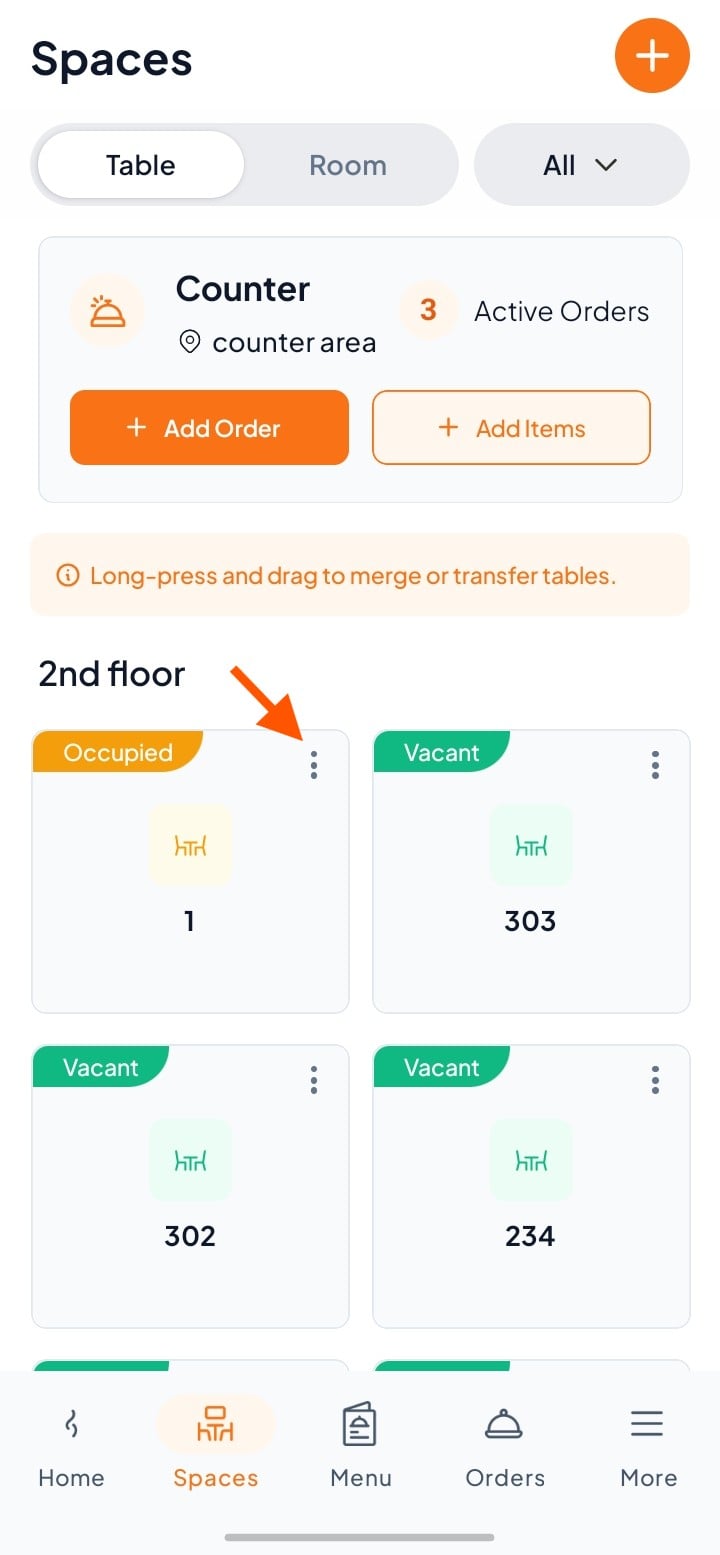Open the three-dot menu on table 1

coord(314,766)
